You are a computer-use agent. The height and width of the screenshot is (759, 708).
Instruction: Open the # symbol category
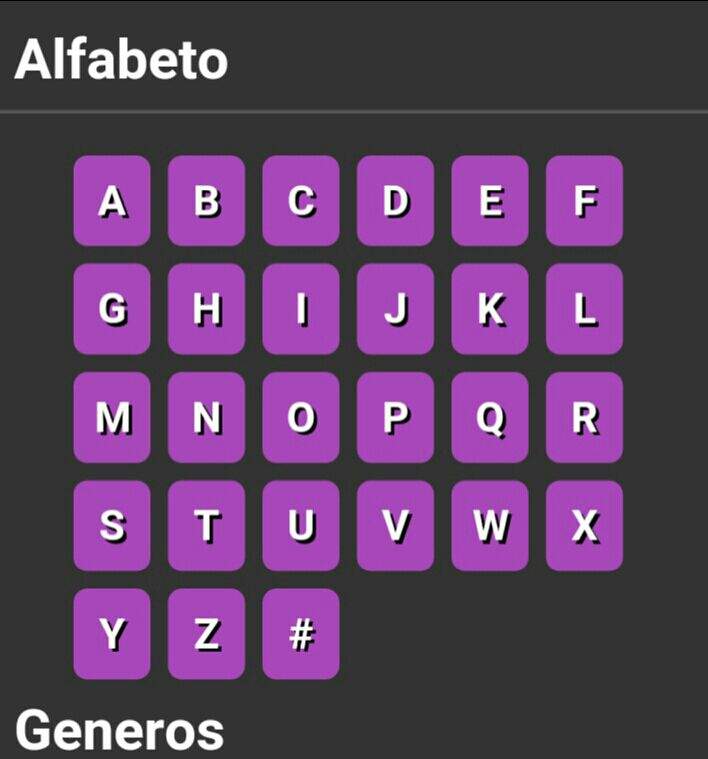(x=301, y=634)
